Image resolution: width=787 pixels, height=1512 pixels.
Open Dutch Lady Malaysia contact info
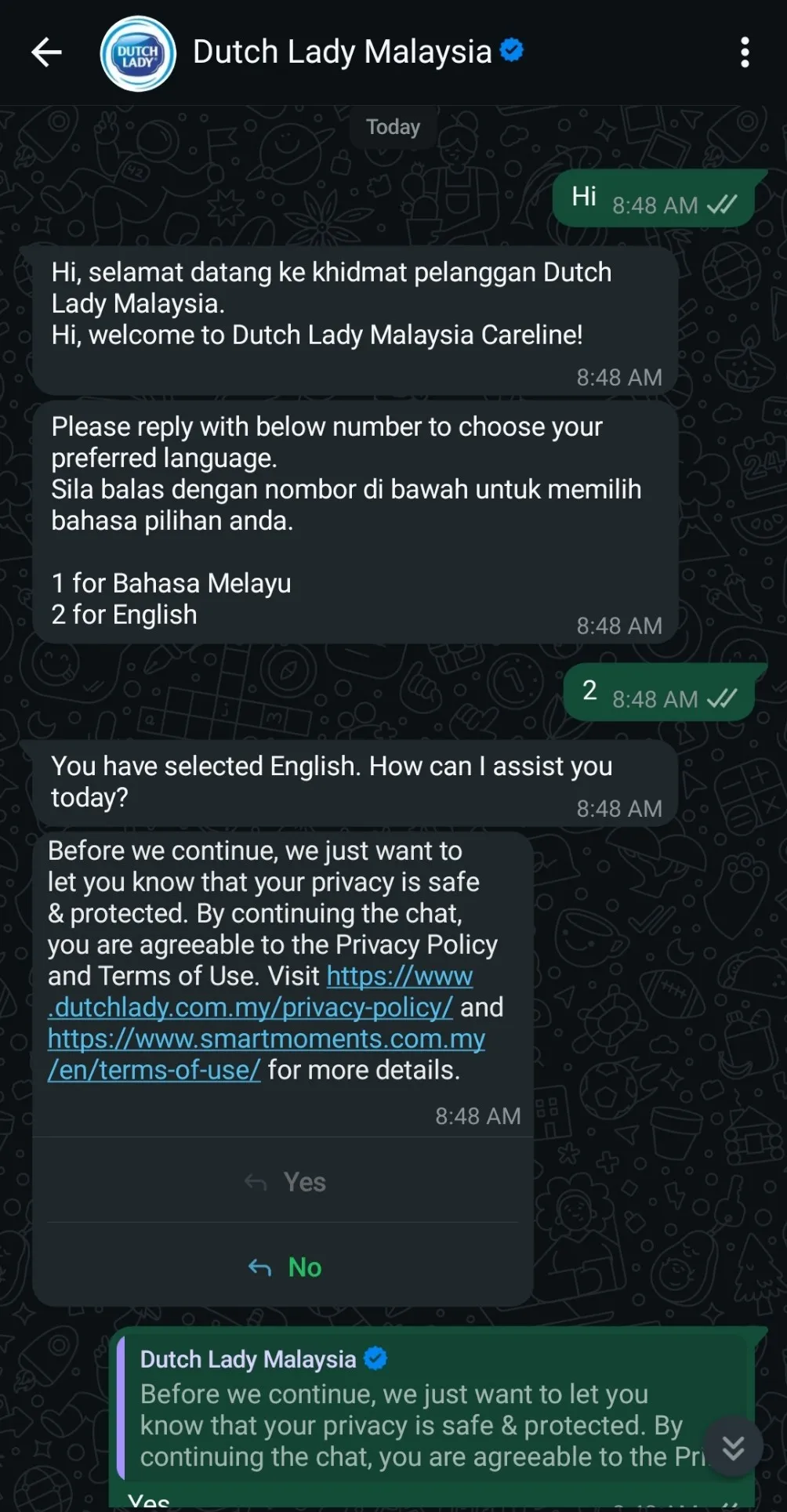click(342, 53)
